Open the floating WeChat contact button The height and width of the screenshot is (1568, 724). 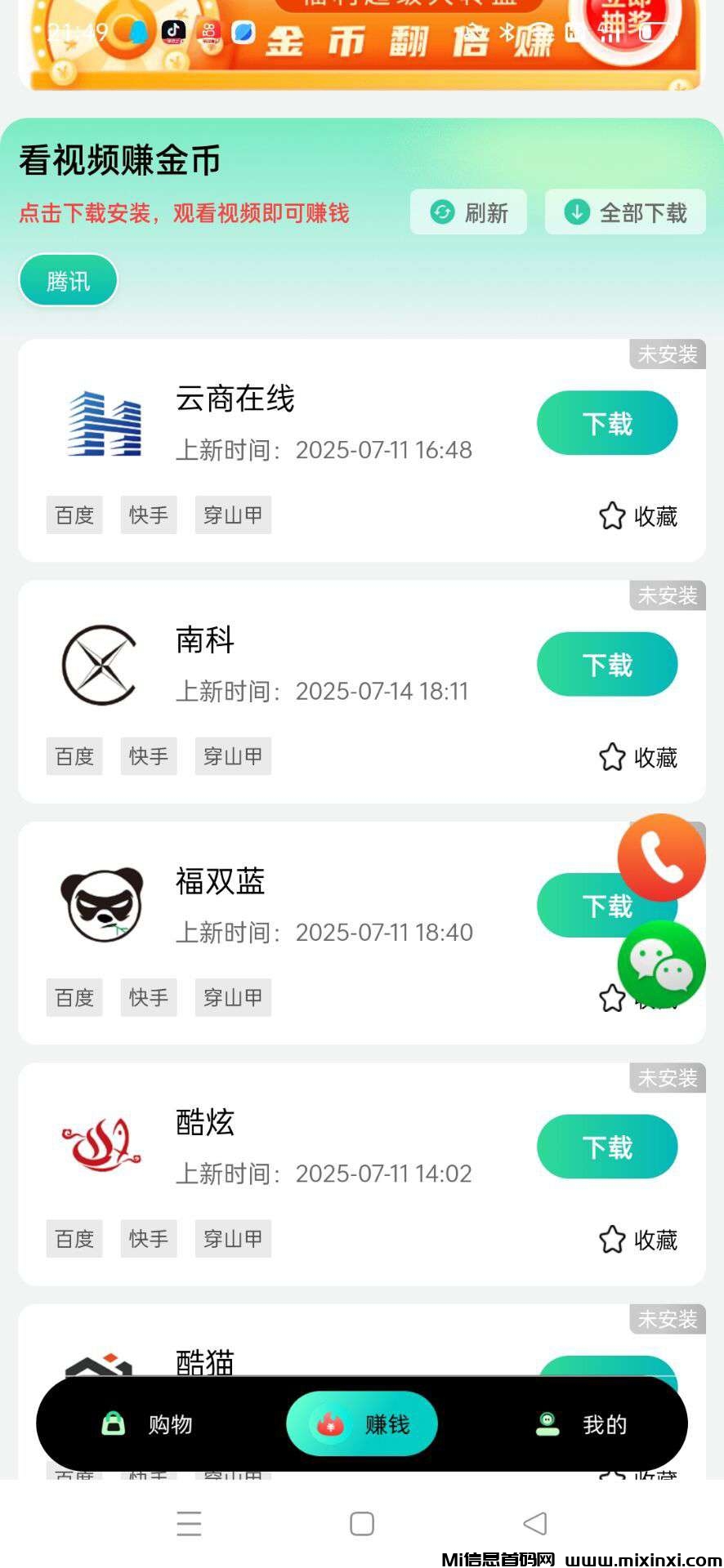661,964
